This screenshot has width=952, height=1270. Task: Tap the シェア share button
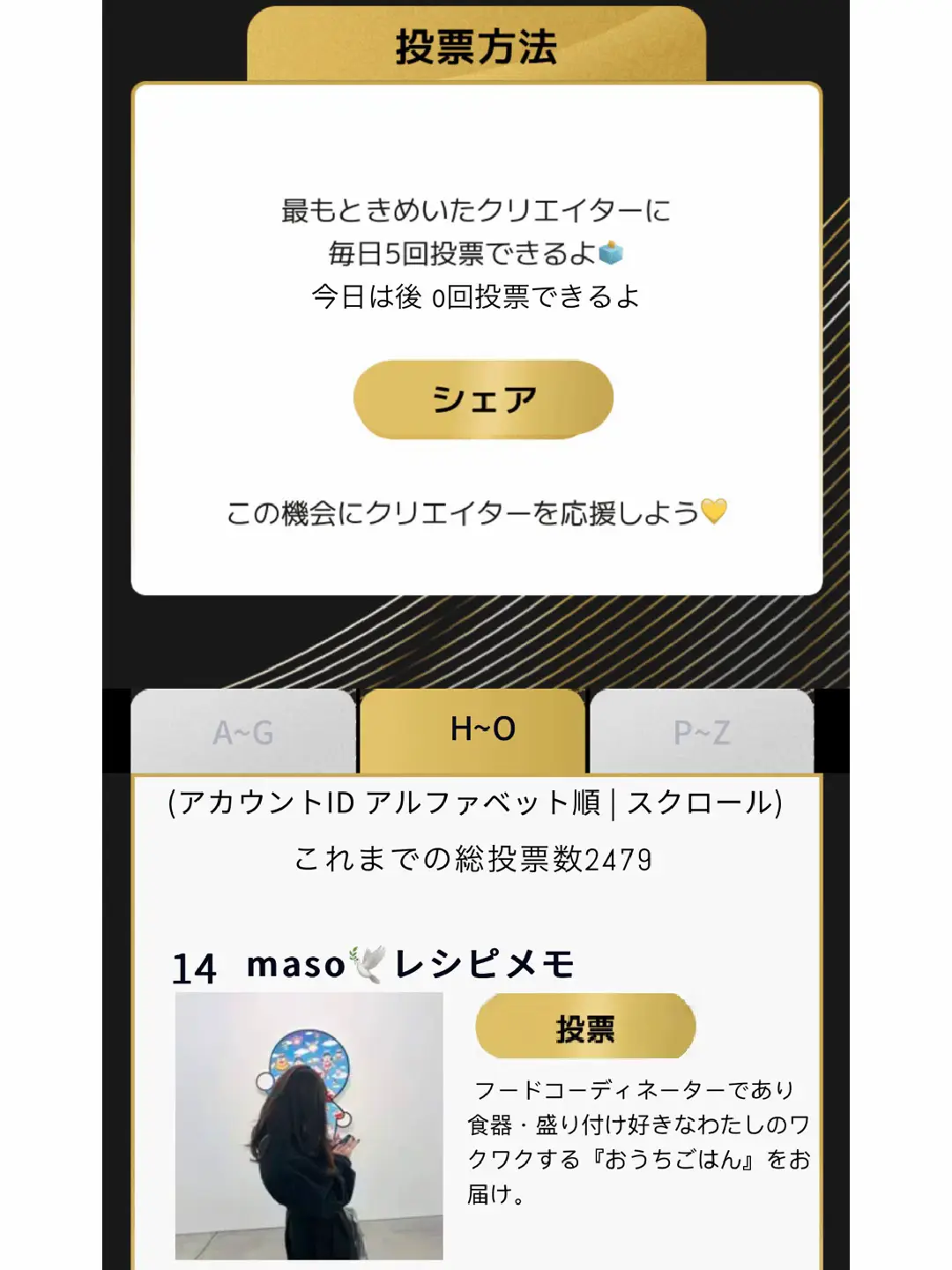pyautogui.click(x=483, y=400)
